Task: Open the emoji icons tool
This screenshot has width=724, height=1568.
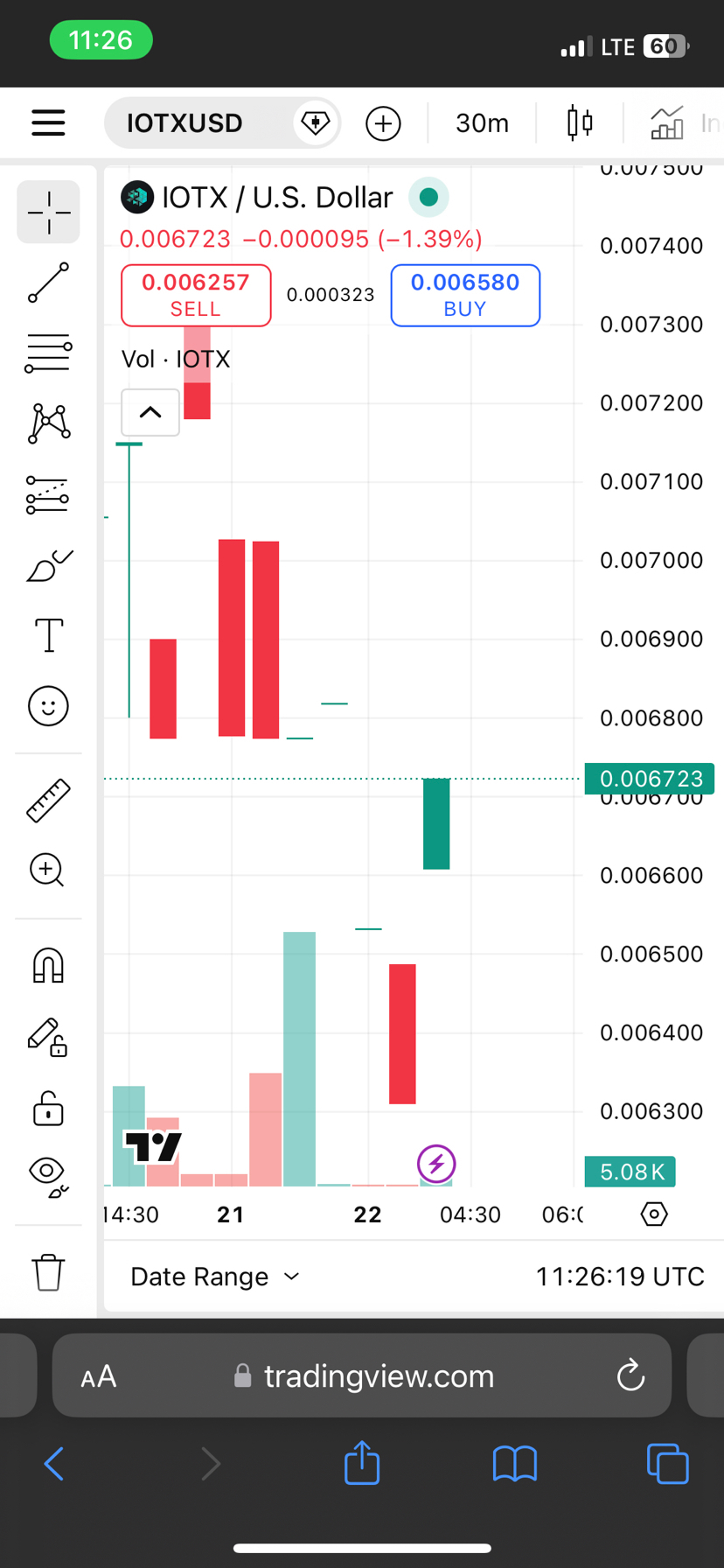Action: click(x=48, y=705)
